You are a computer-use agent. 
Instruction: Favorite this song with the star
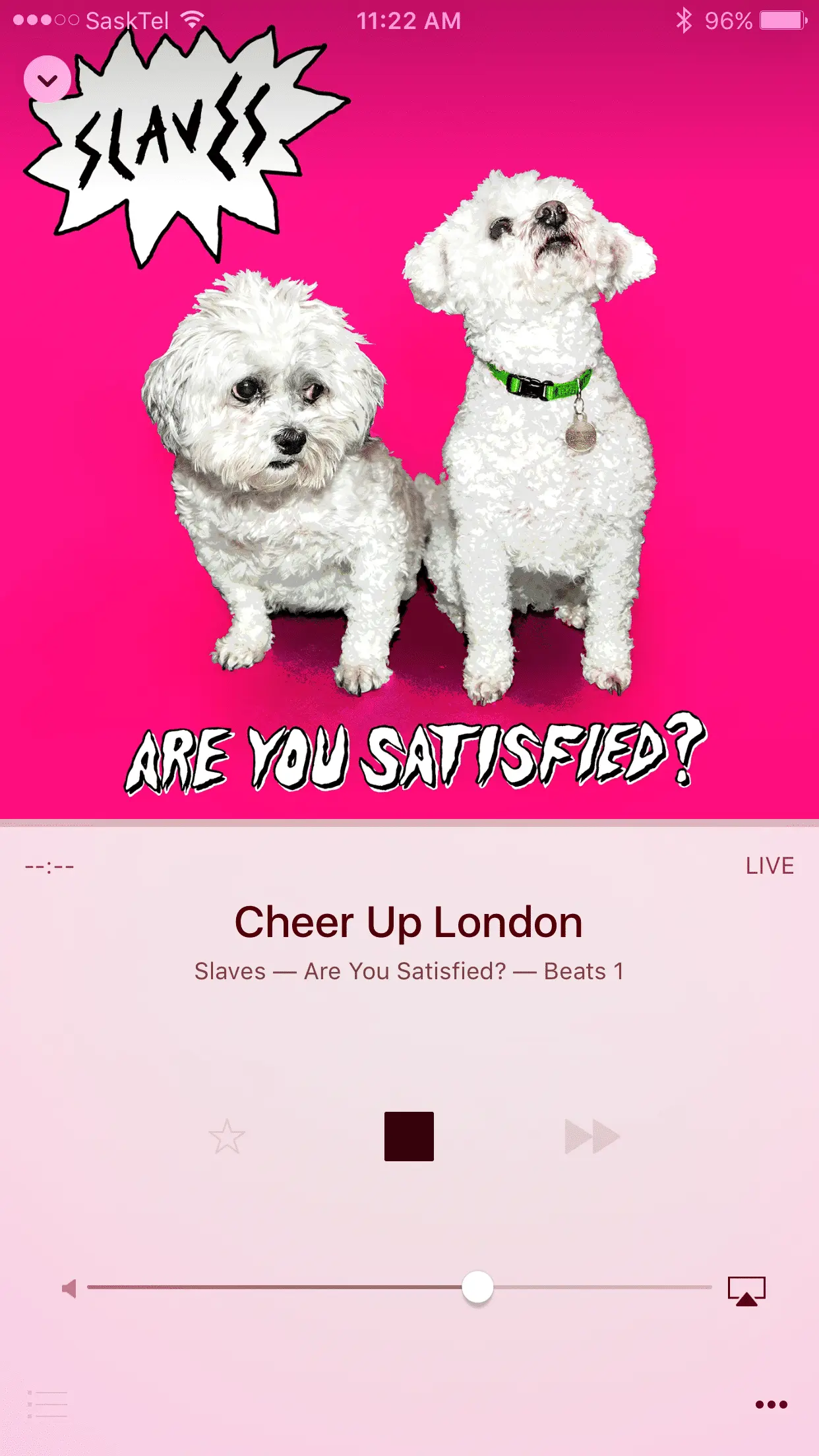(x=226, y=1136)
